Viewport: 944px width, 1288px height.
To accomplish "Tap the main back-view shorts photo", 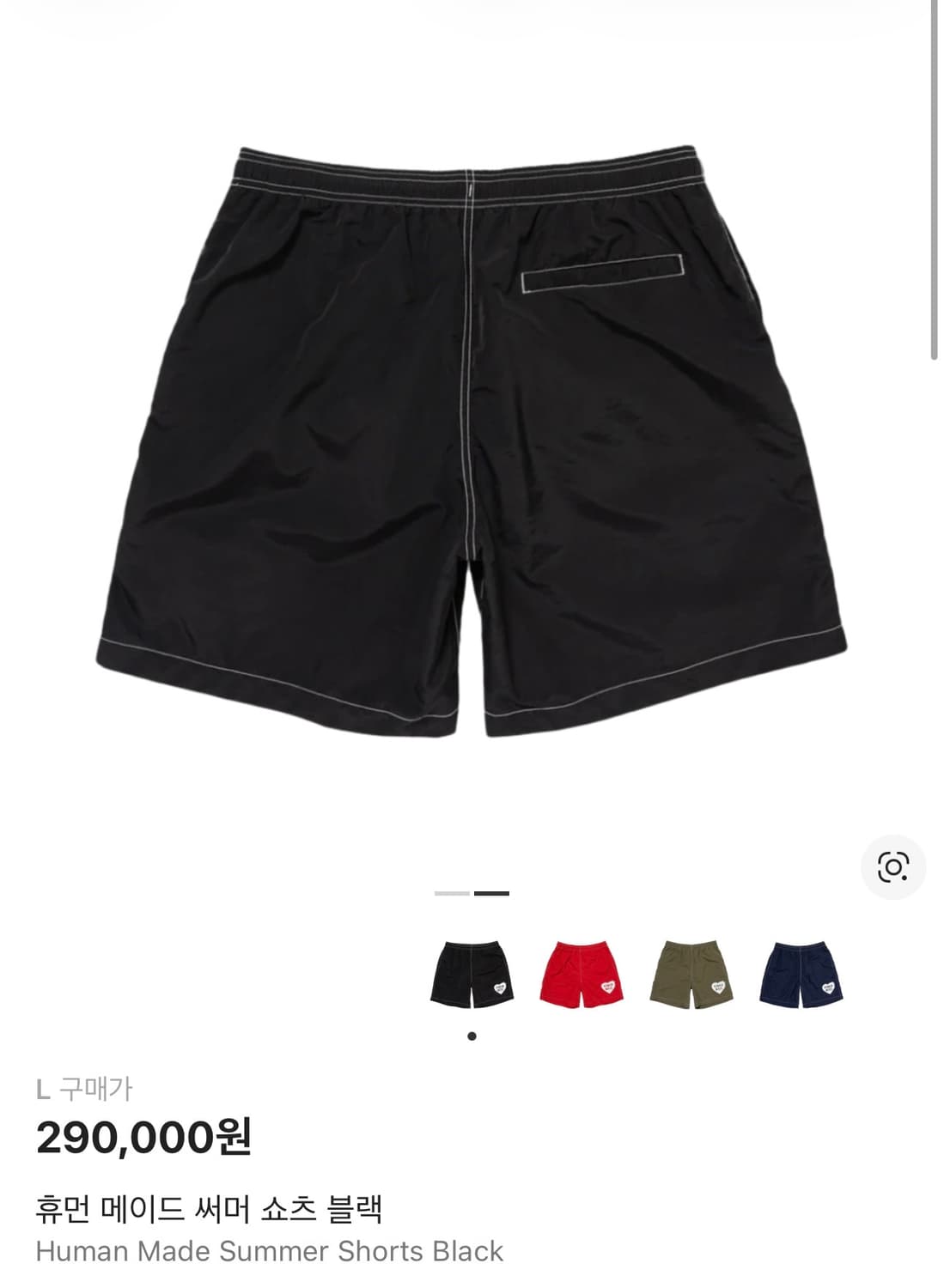I will click(x=472, y=429).
